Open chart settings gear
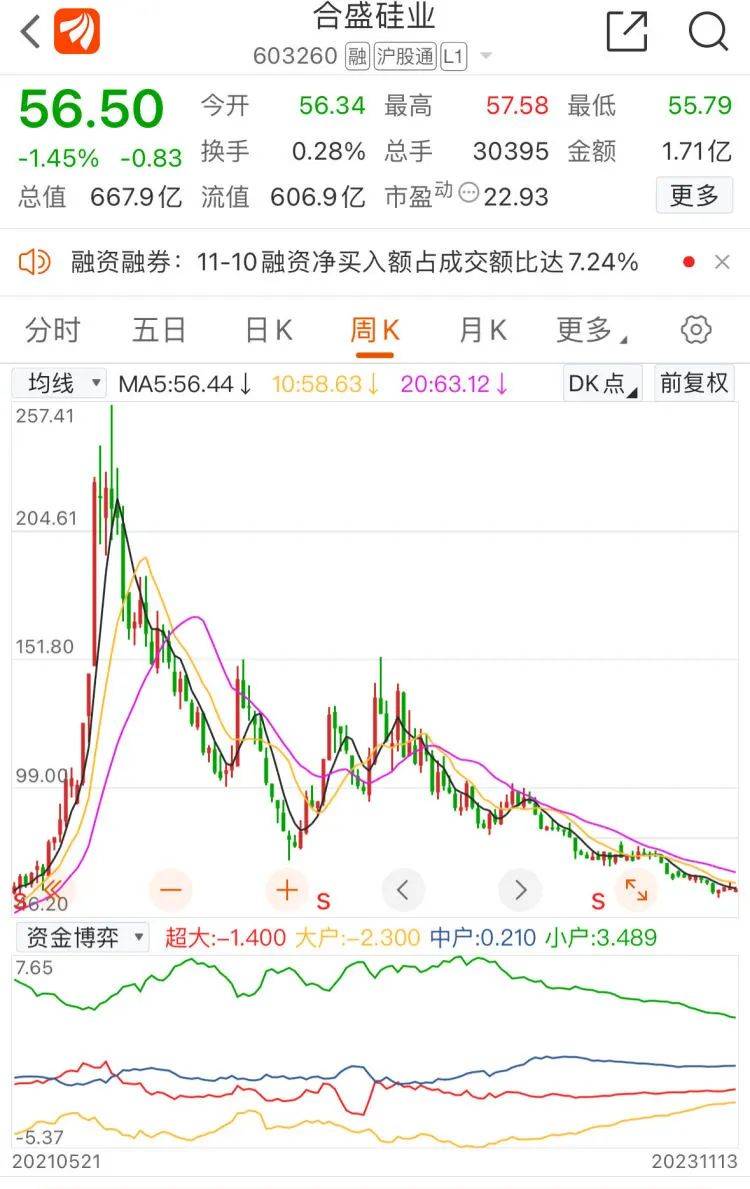This screenshot has width=750, height=1189. coord(696,330)
